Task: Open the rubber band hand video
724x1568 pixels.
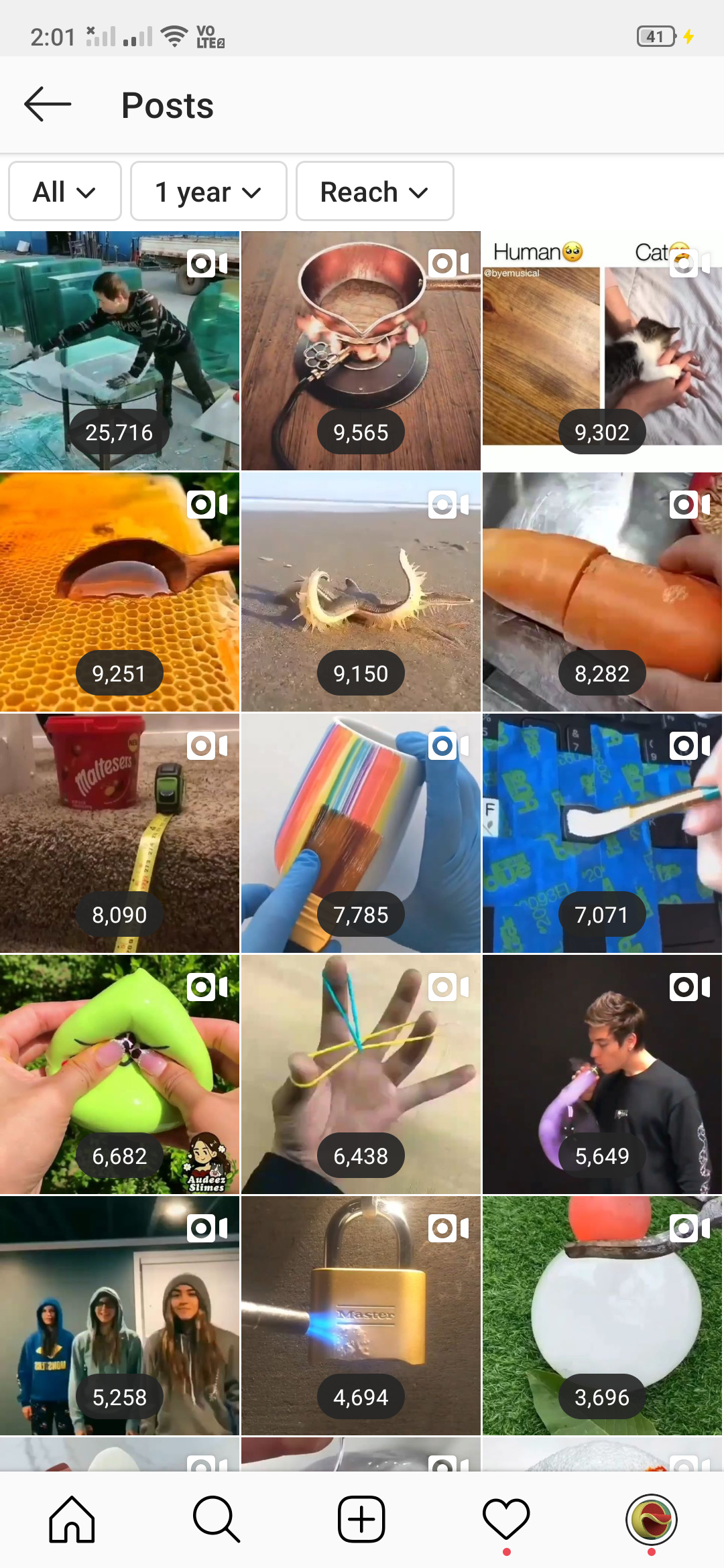Action: (361, 1074)
